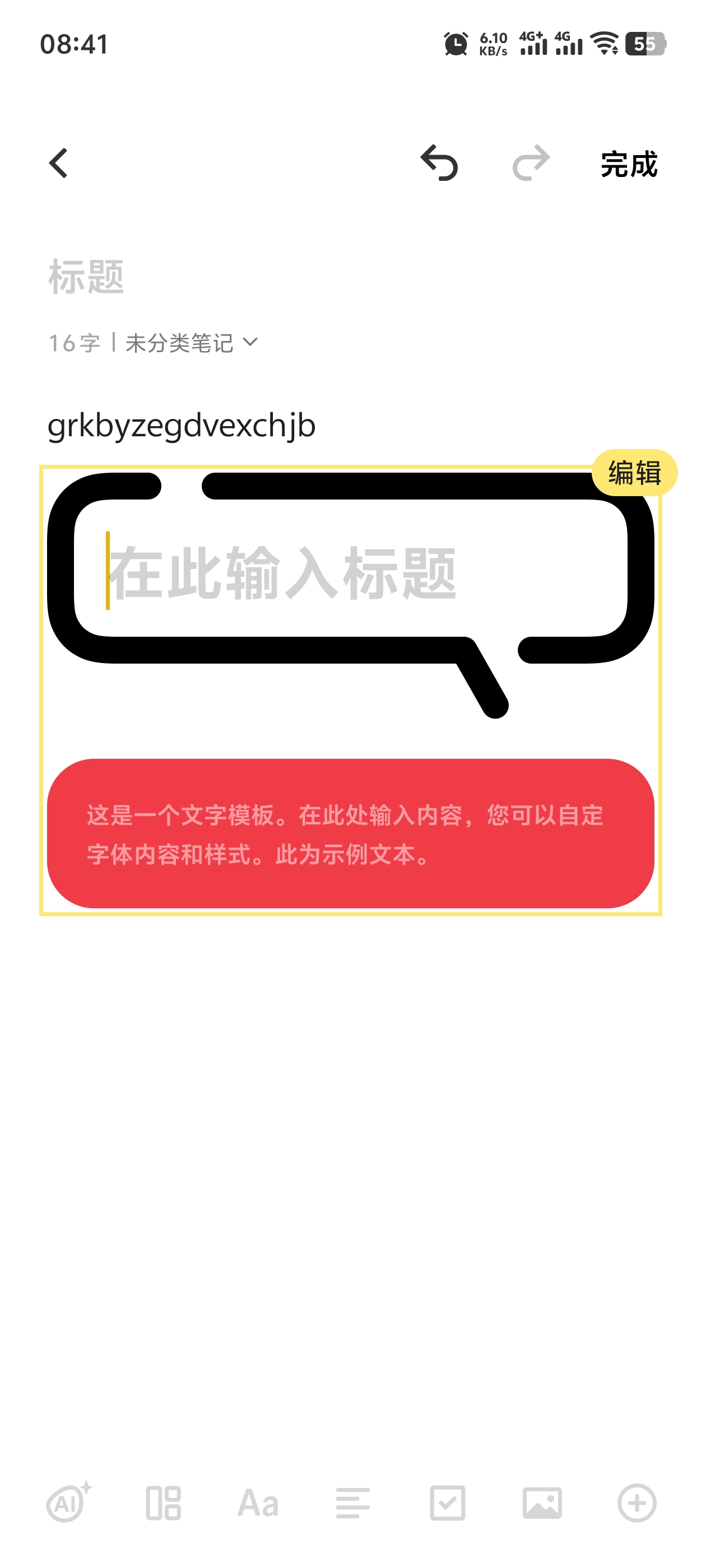Place cursor in the grkbyzegdvexchjb text line

pyautogui.click(x=182, y=425)
